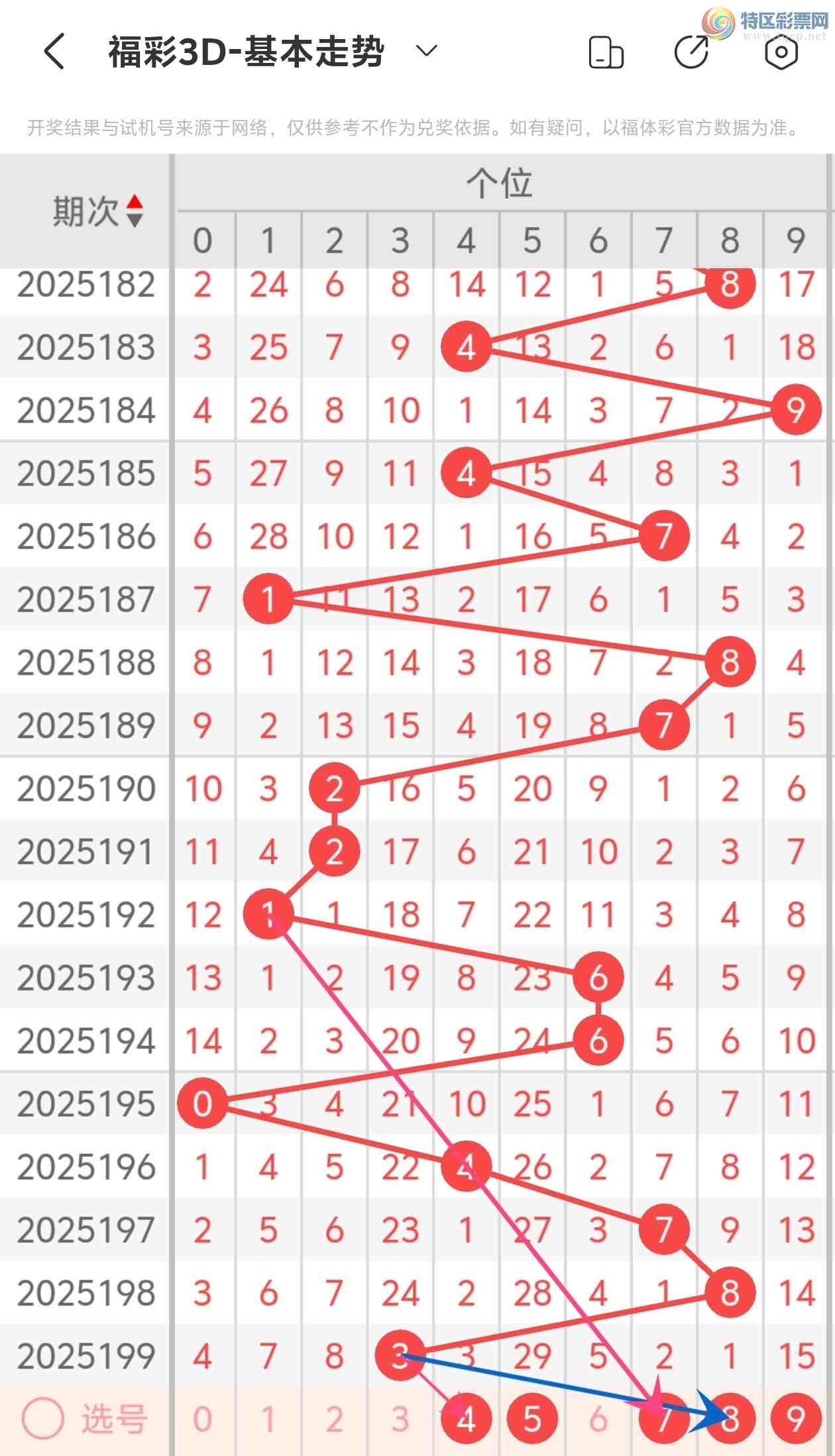Select number 0 in the 选号 row
Screen dimensions: 835x1456
[203, 1420]
